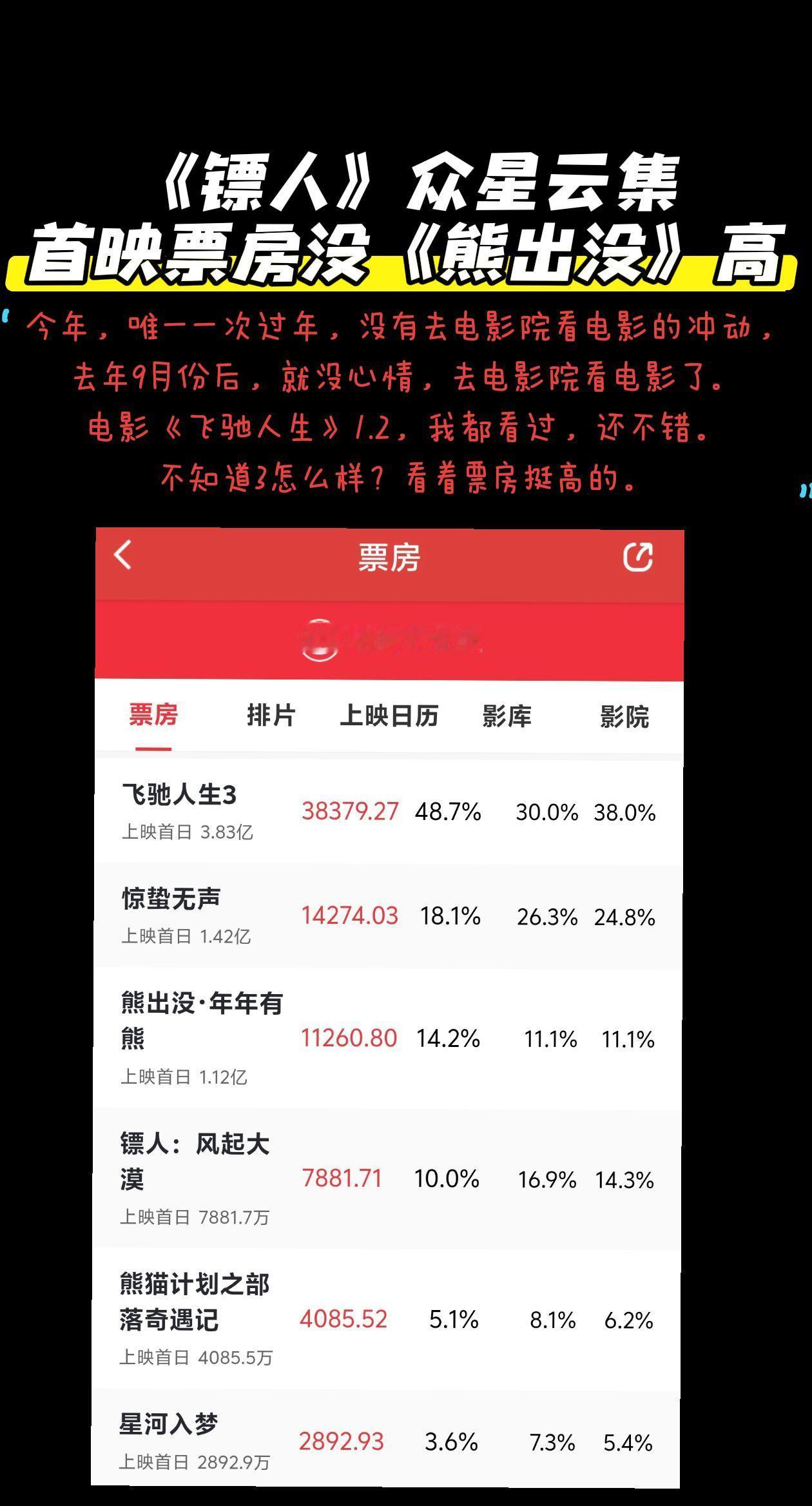This screenshot has width=812, height=1506.
Task: Click the red underline beneath 票房 tab
Action: point(155,748)
